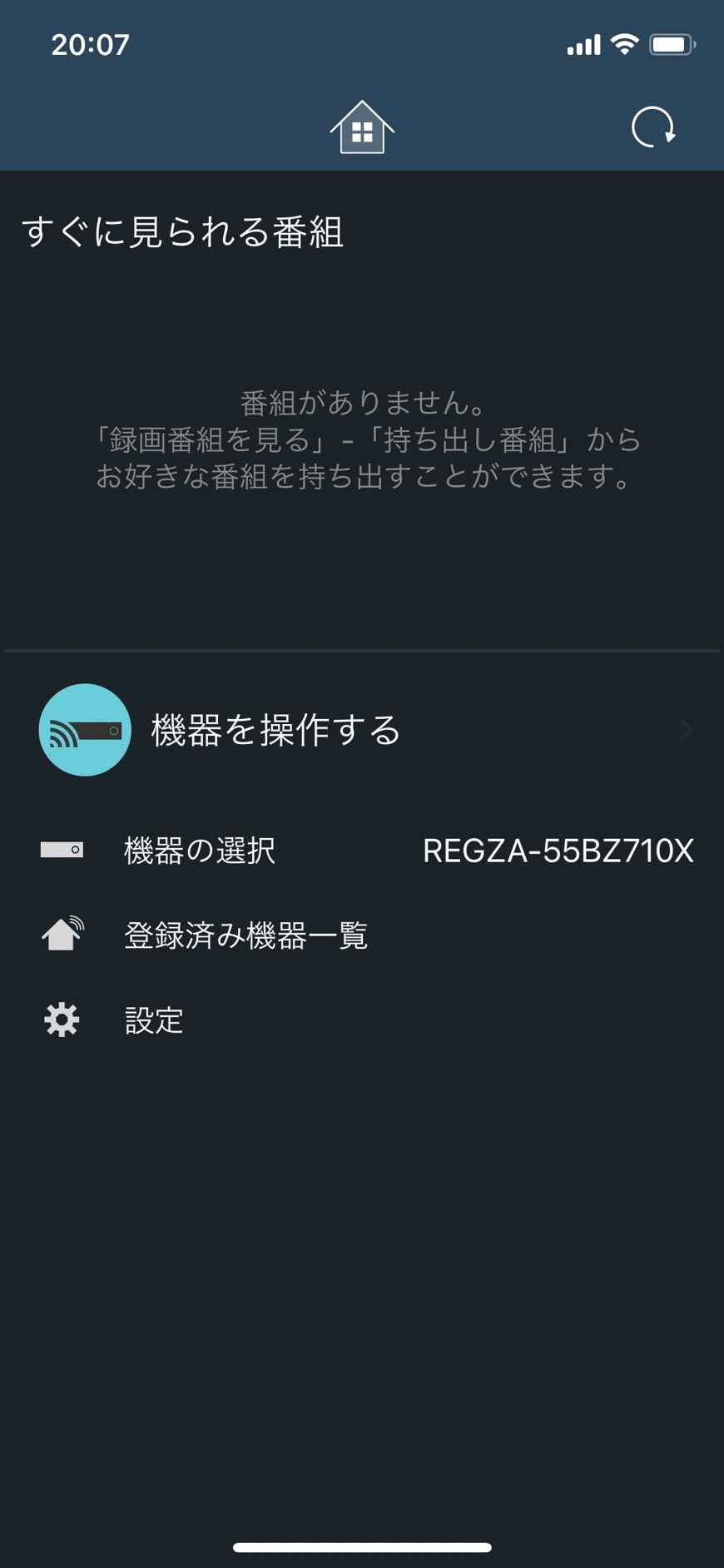
Task: Tap the すぐに見られる番組 header
Action: click(183, 233)
